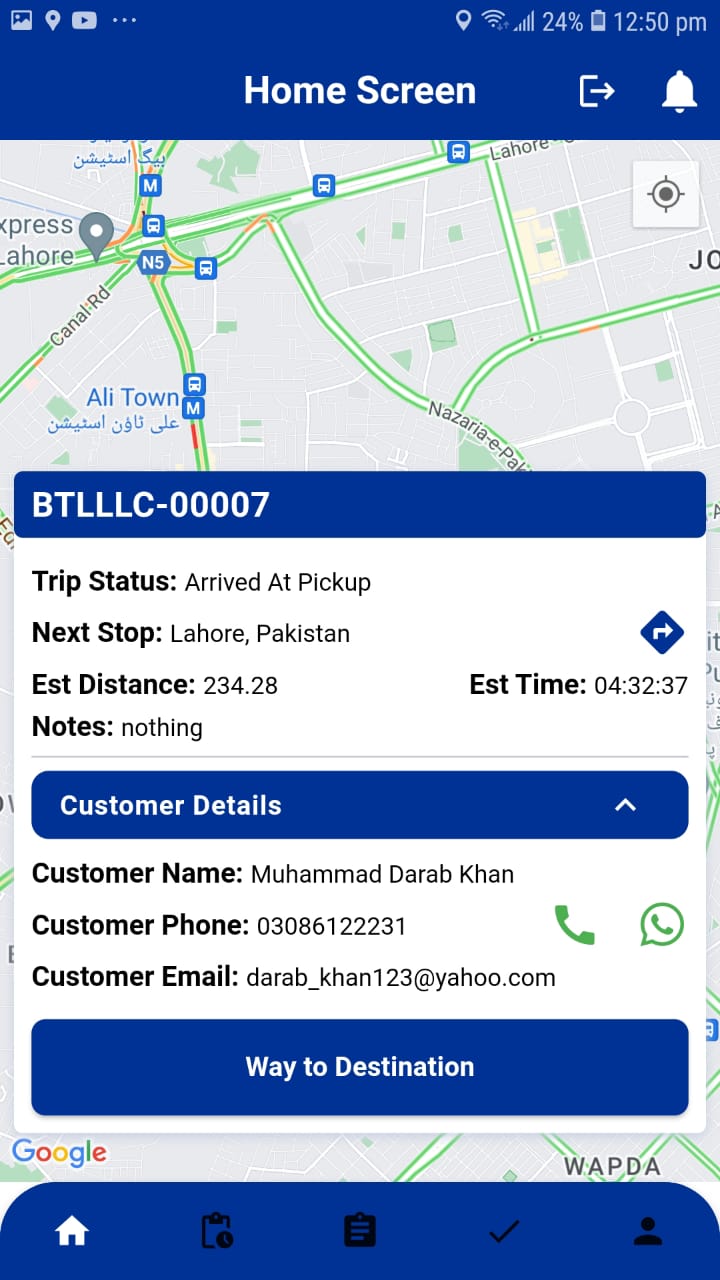
Task: Open the notifications bell
Action: 679,92
